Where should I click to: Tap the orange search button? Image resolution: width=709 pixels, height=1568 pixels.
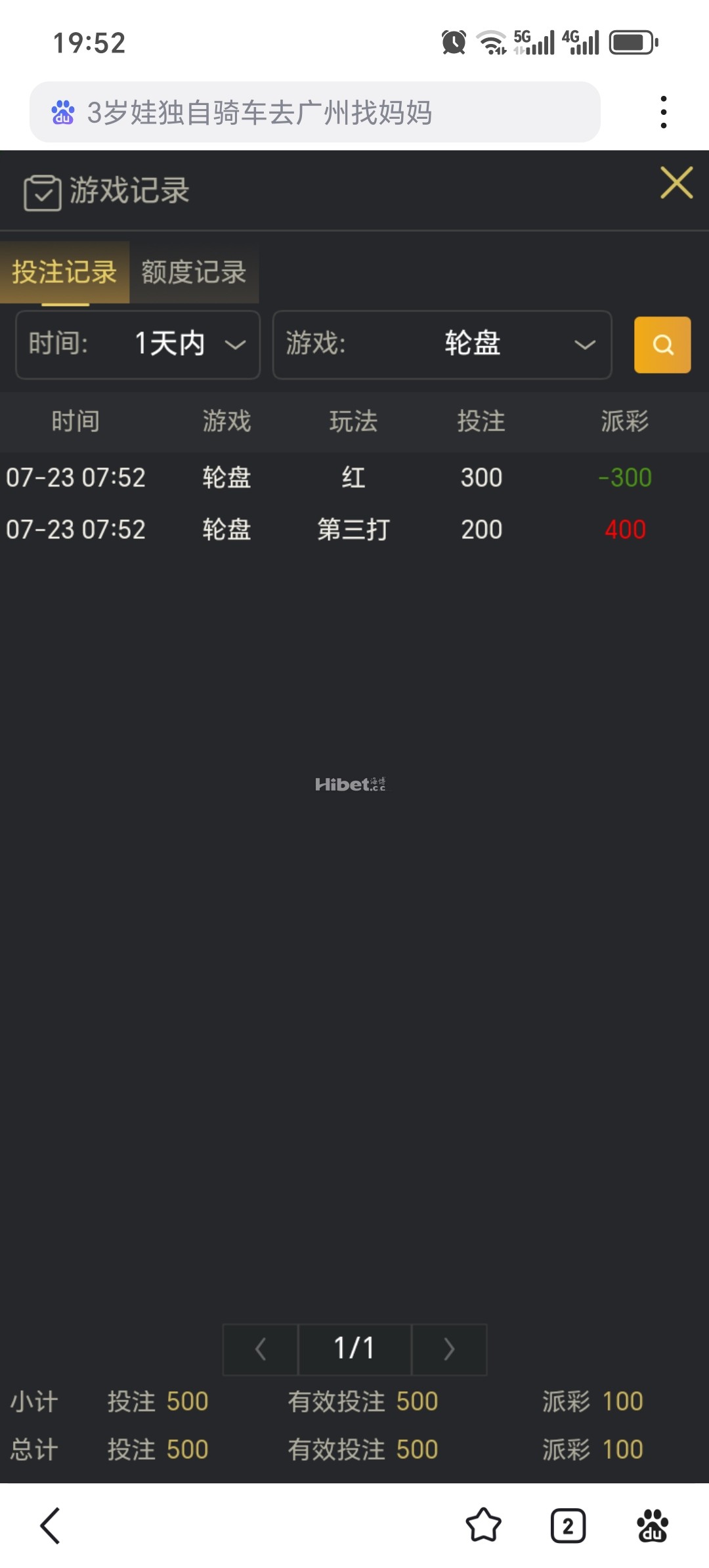(662, 345)
